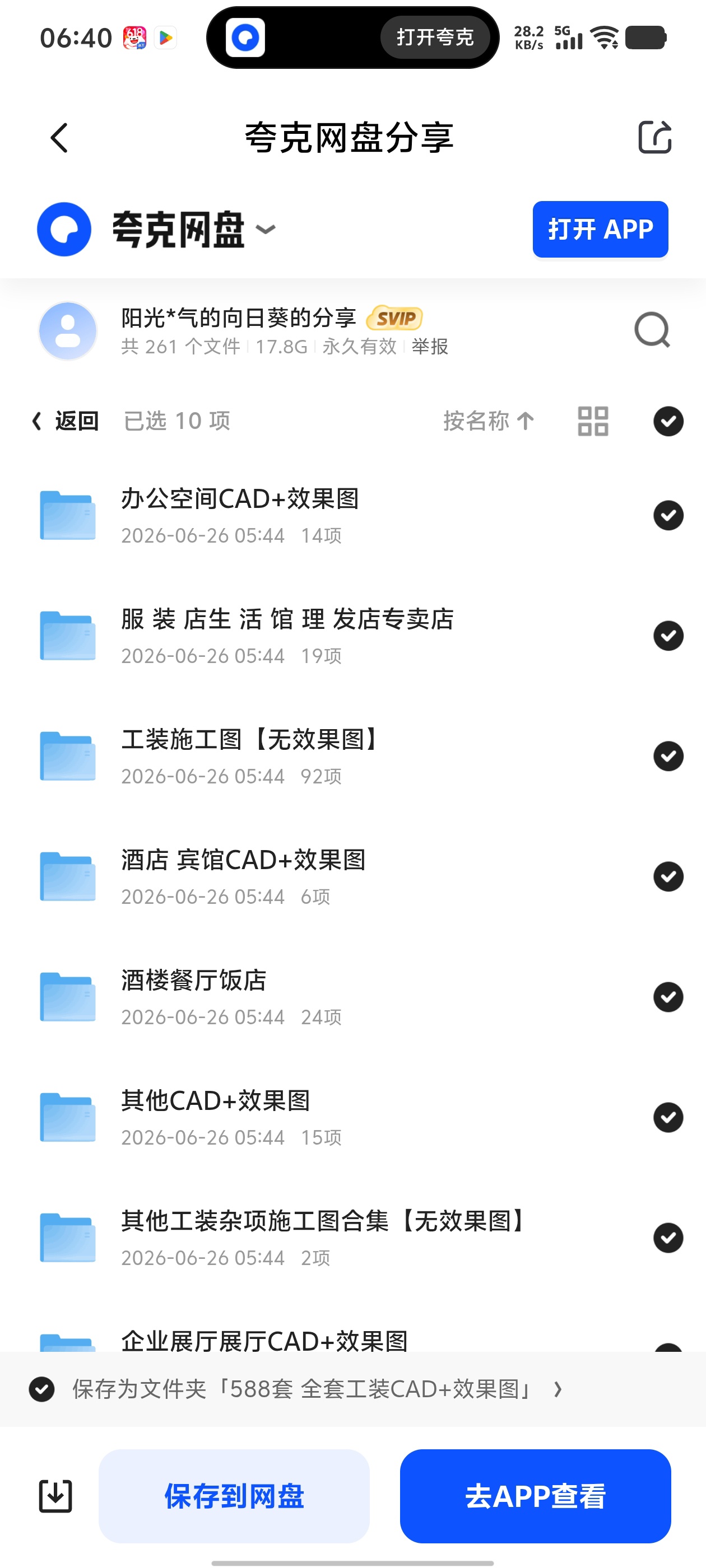Switch to grid view layout
Image resolution: width=706 pixels, height=1568 pixels.
click(x=593, y=421)
